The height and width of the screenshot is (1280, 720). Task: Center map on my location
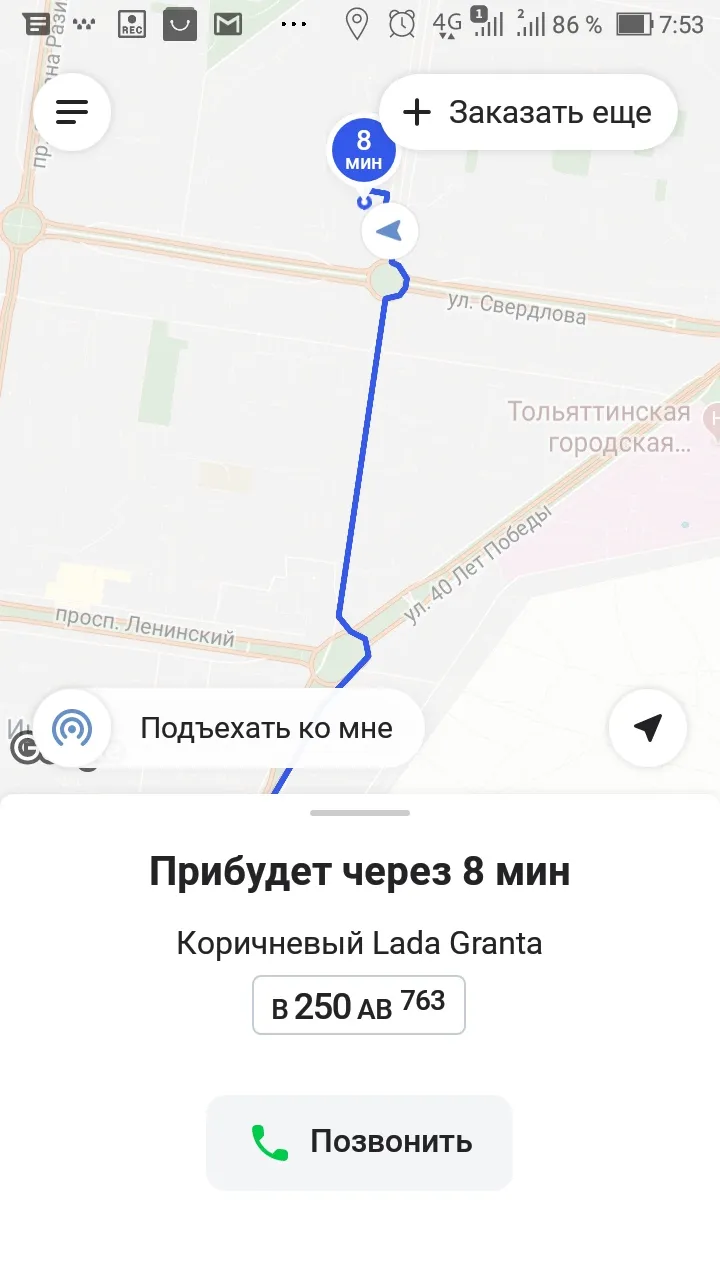[648, 728]
